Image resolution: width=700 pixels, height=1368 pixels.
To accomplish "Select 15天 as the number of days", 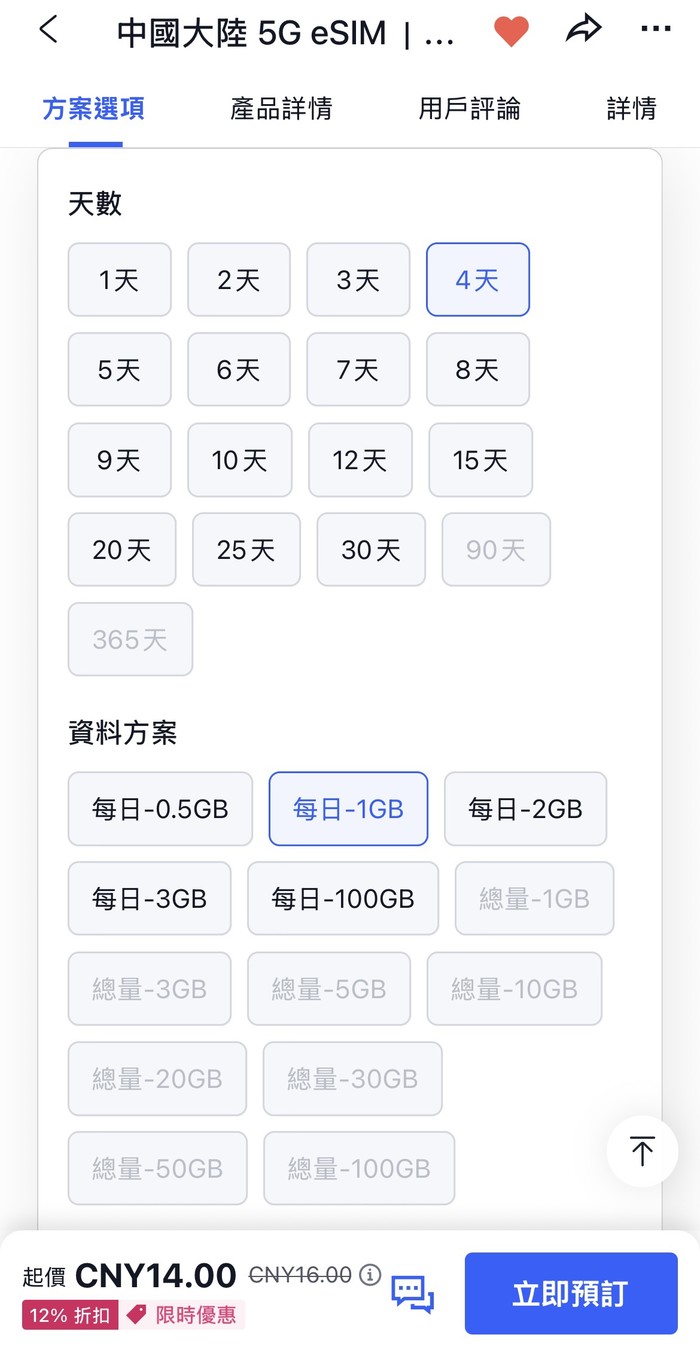I will (x=480, y=460).
